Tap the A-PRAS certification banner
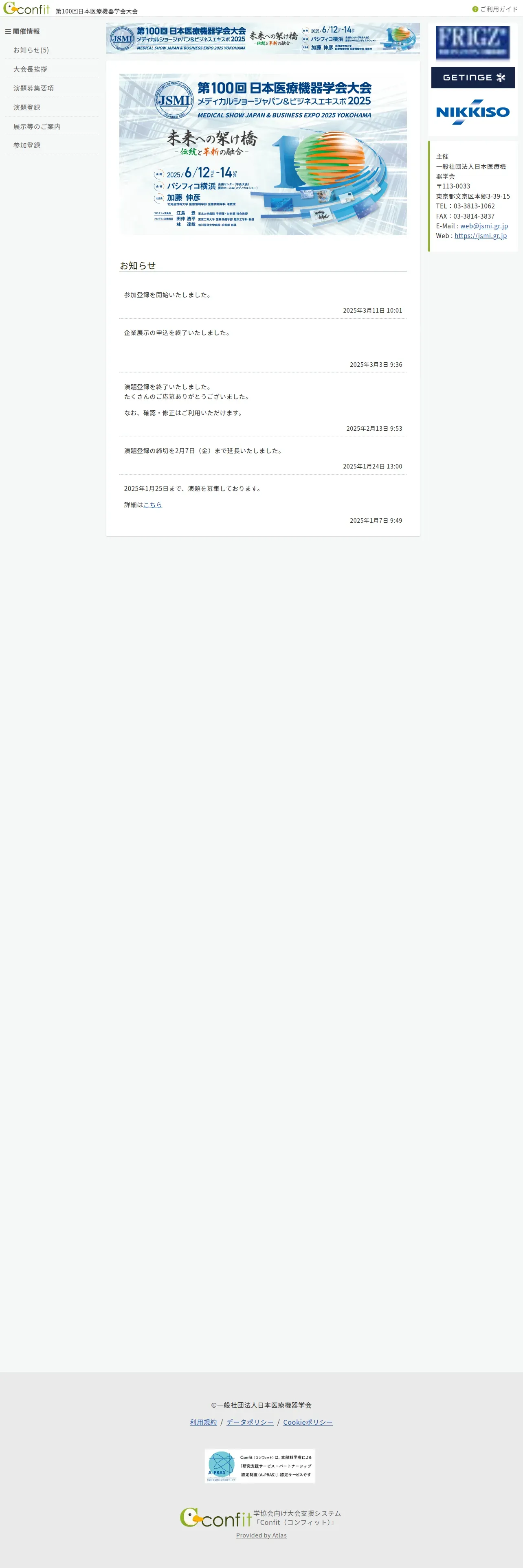 260,1466
